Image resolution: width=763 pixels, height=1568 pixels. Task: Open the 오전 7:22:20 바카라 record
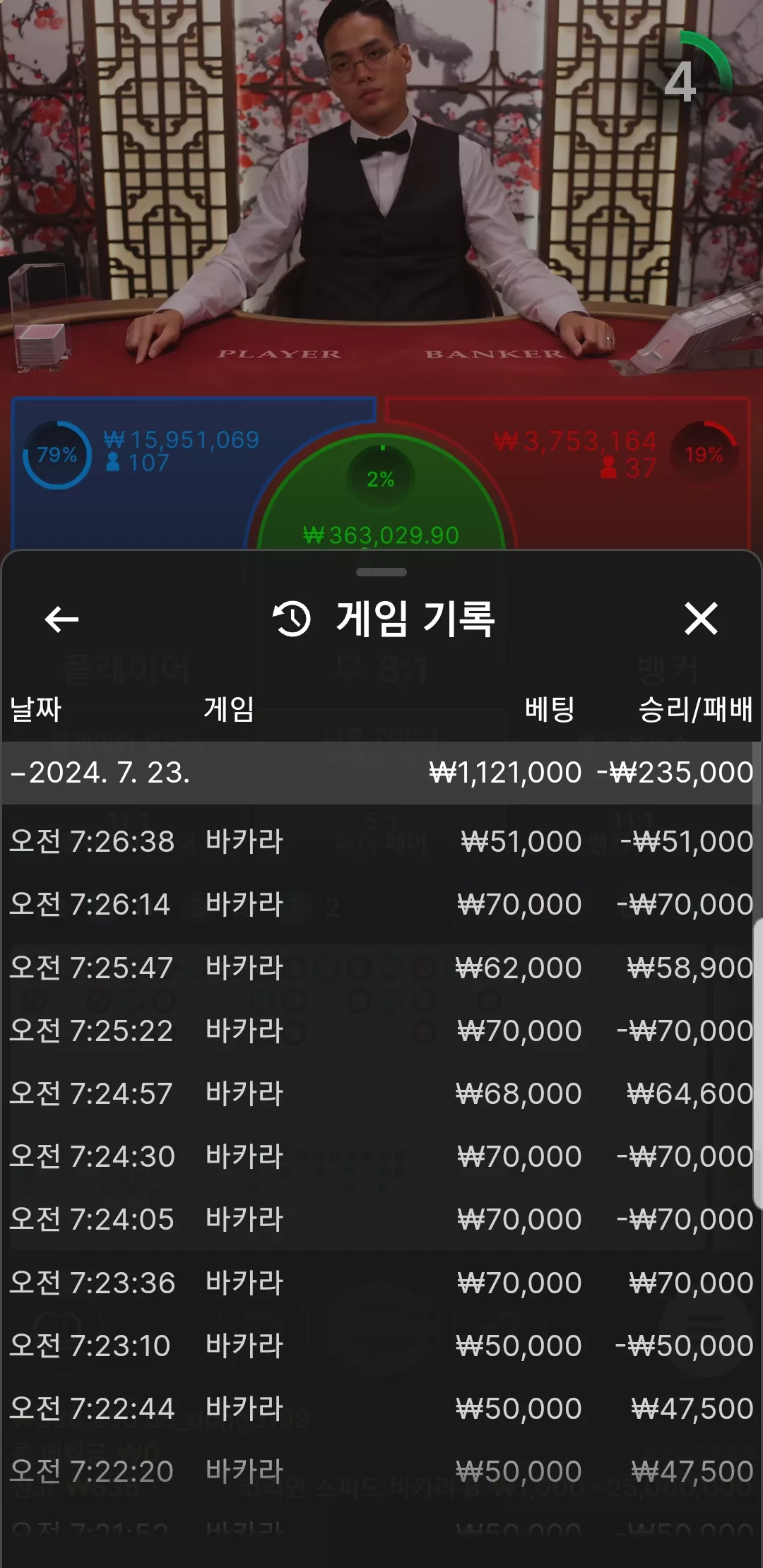[x=381, y=1471]
